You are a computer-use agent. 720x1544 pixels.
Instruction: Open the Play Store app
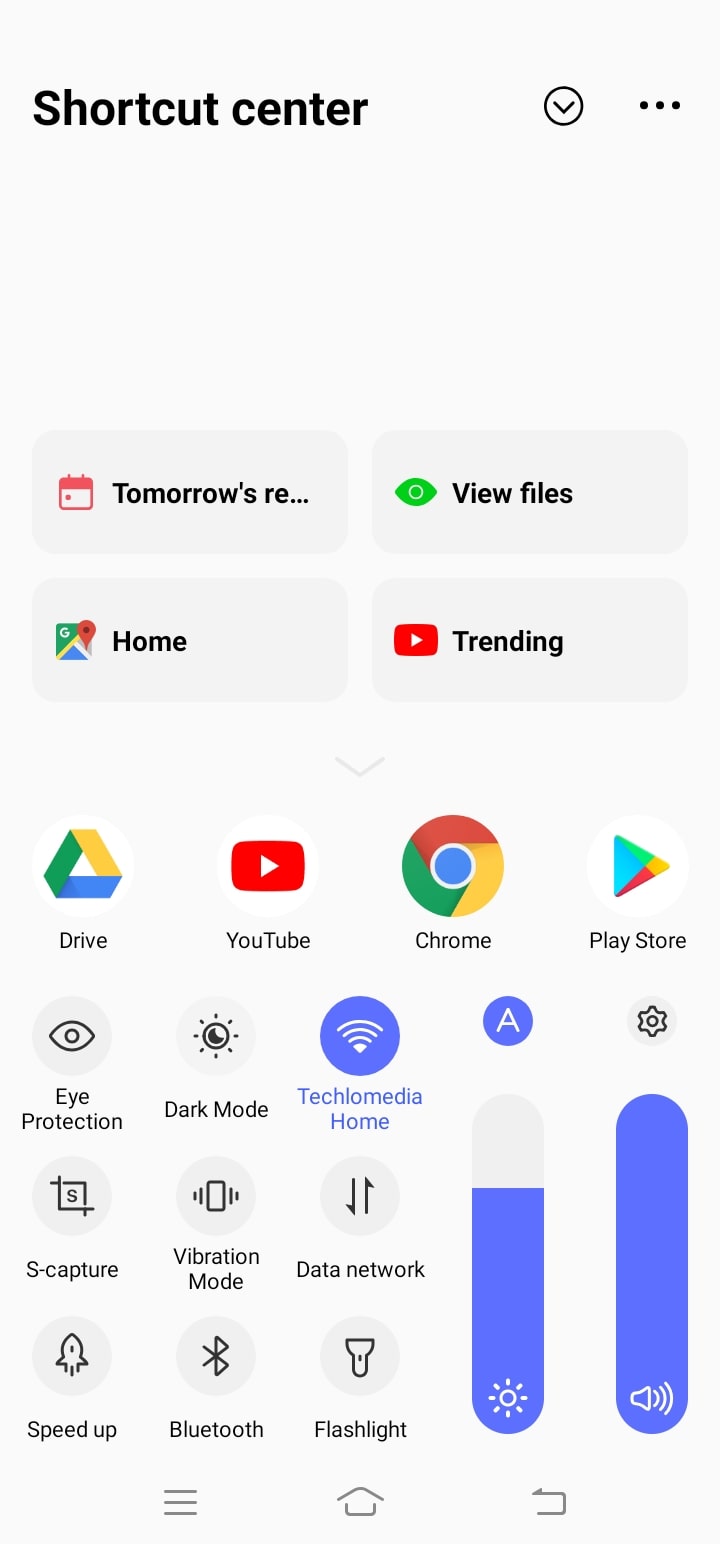638,867
